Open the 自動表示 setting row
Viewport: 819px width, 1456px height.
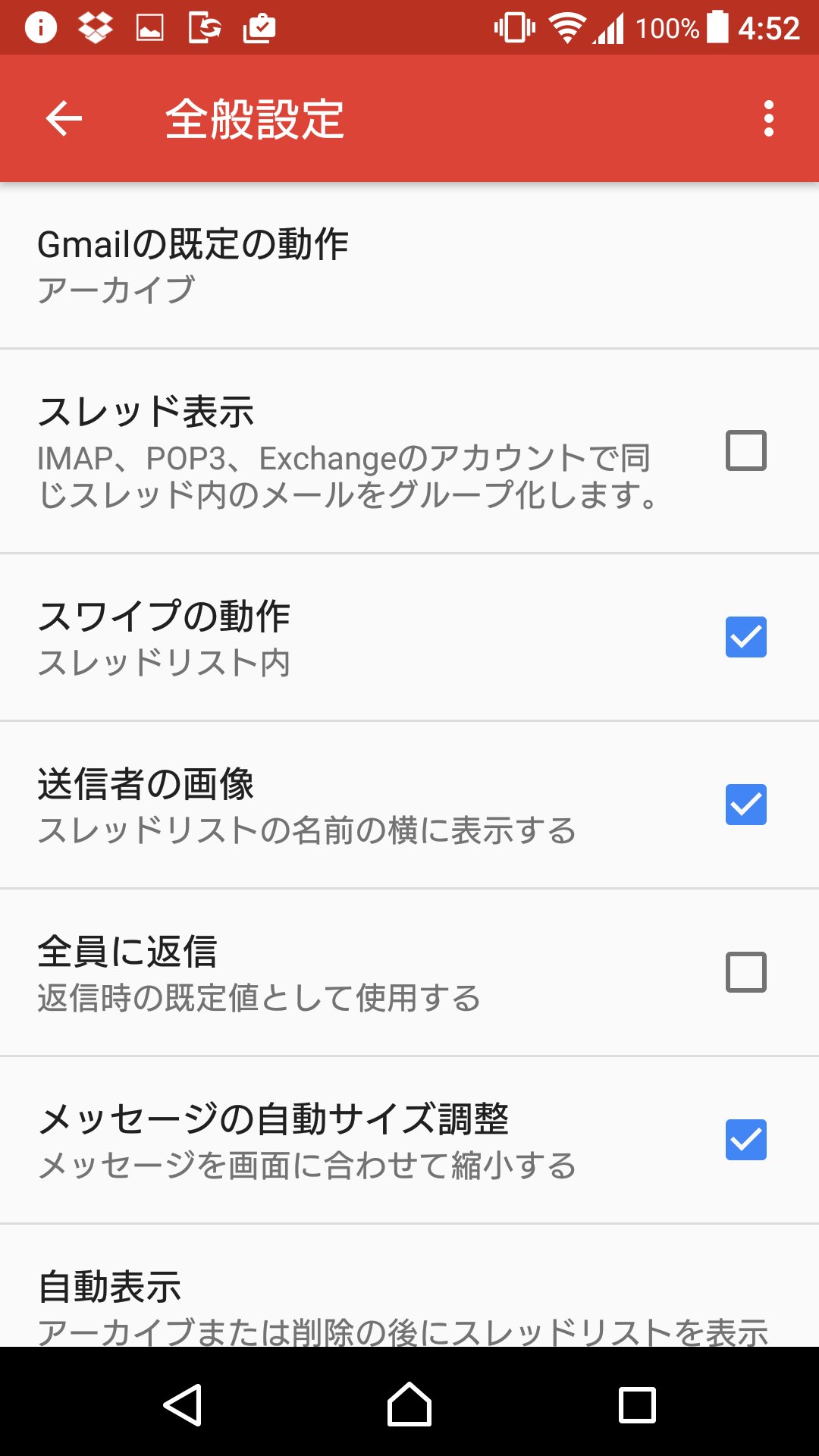pos(409,1286)
